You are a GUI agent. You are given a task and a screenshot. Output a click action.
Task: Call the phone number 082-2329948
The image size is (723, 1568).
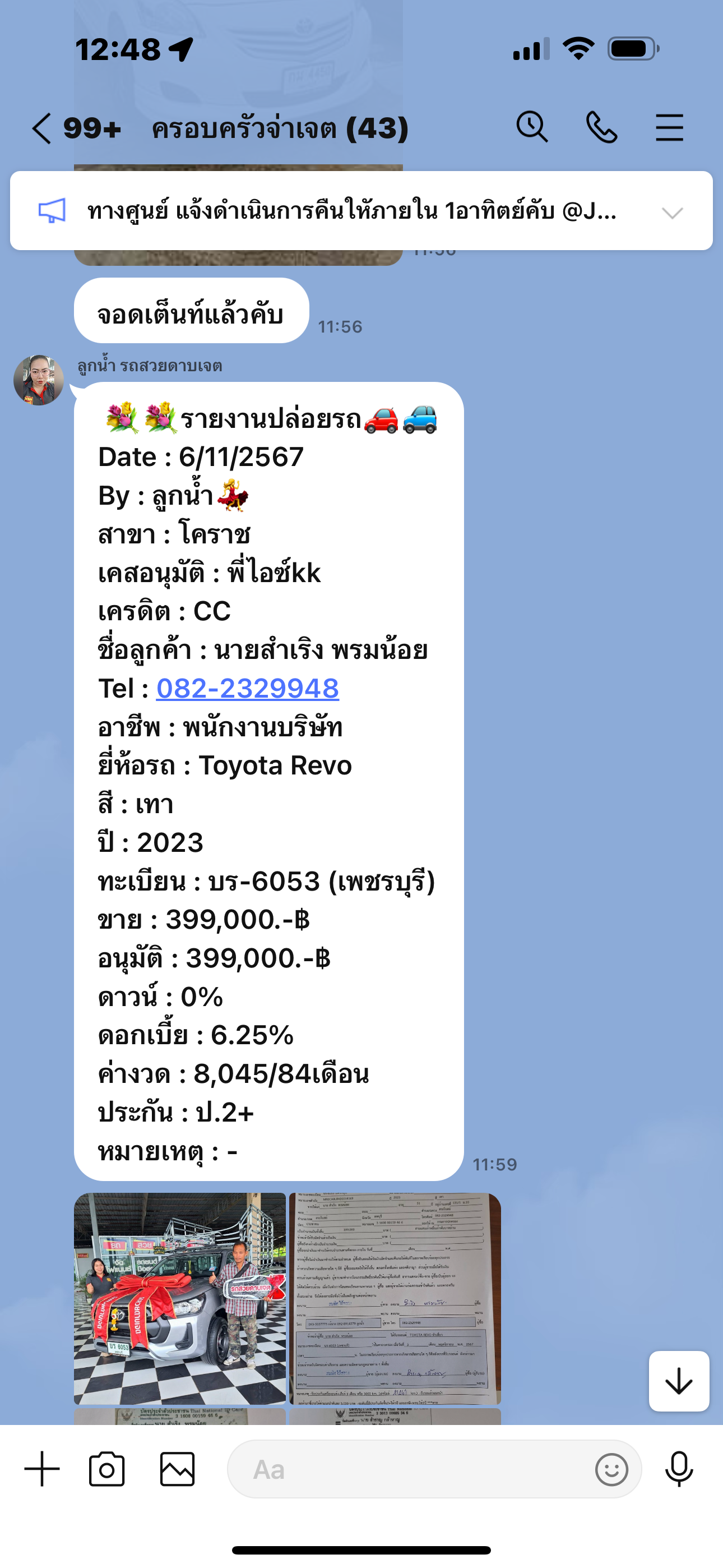point(248,689)
